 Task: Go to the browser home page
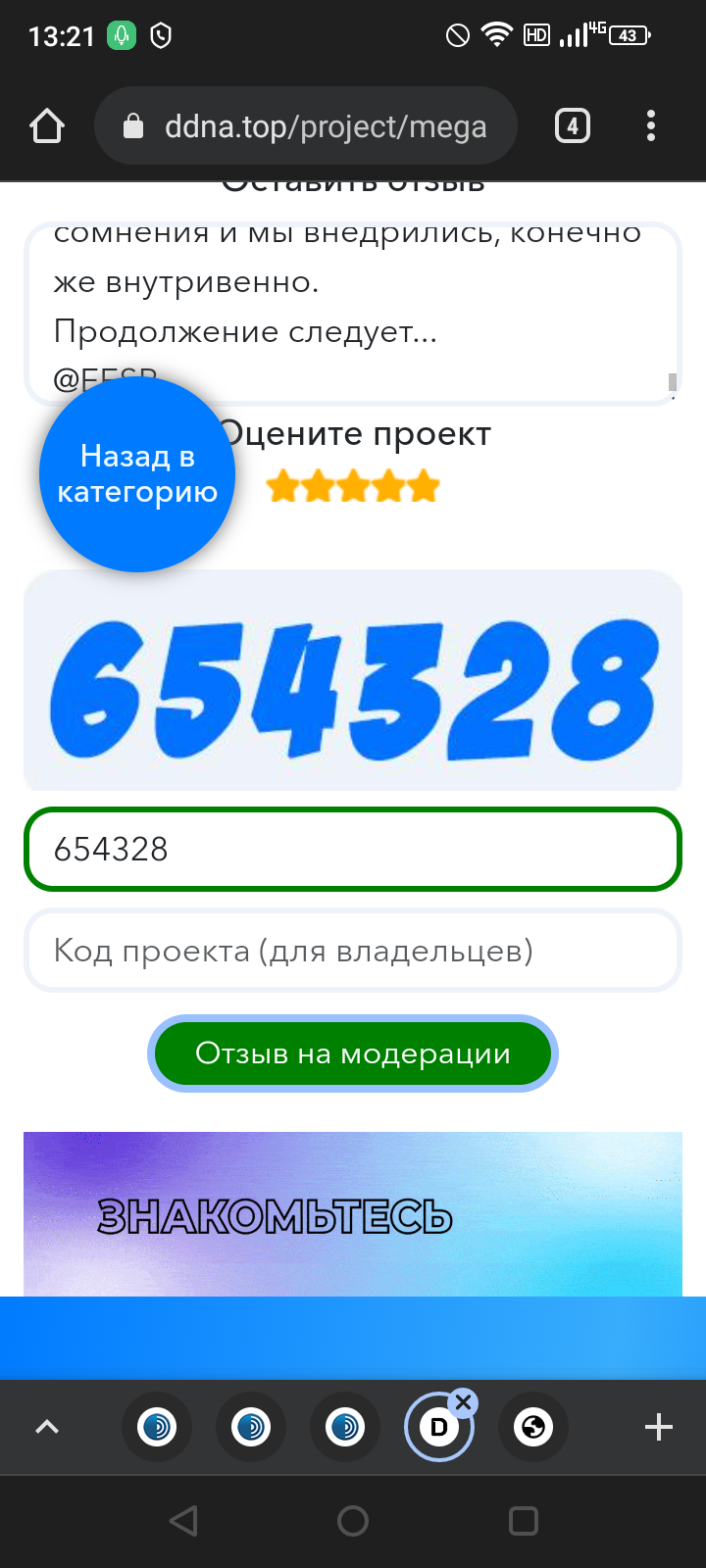pos(47,126)
